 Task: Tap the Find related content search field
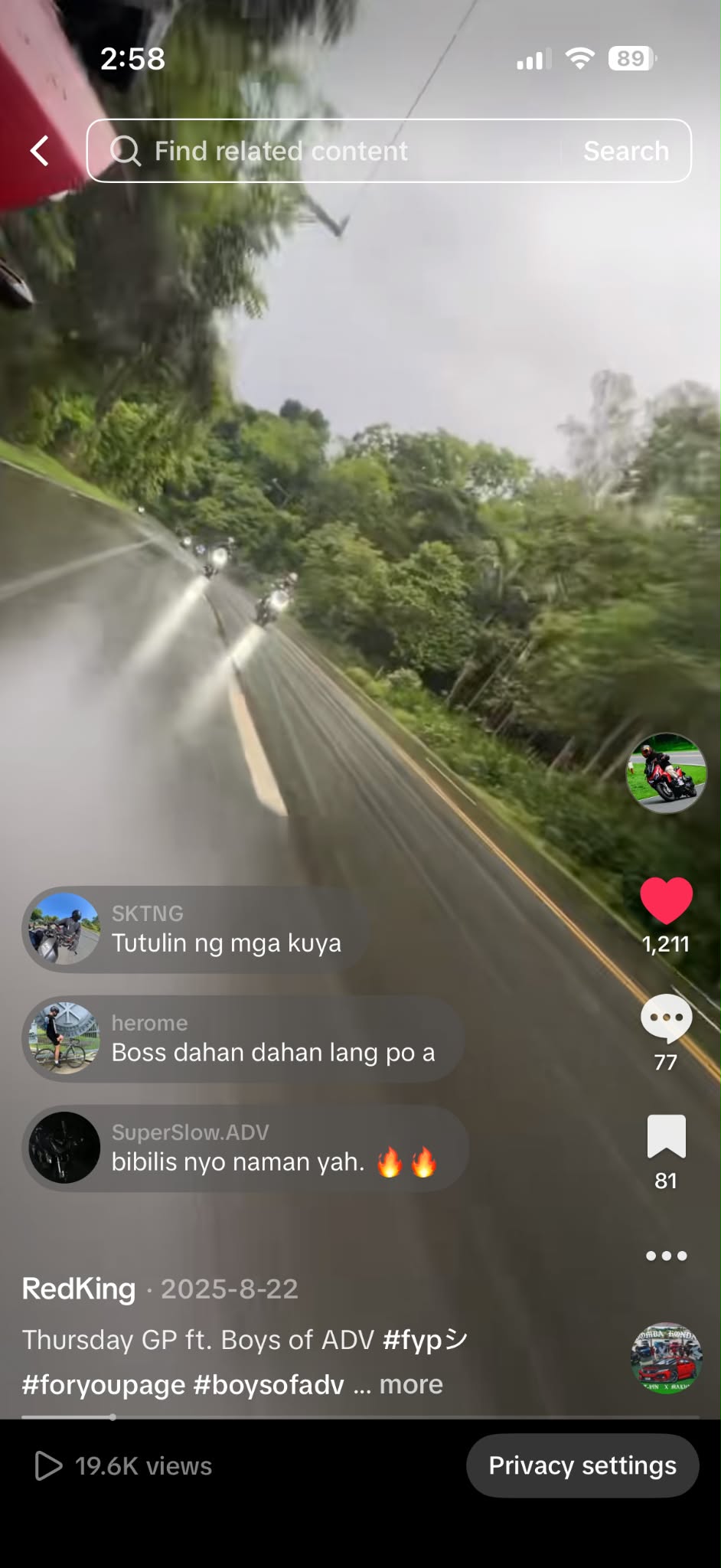(325, 151)
